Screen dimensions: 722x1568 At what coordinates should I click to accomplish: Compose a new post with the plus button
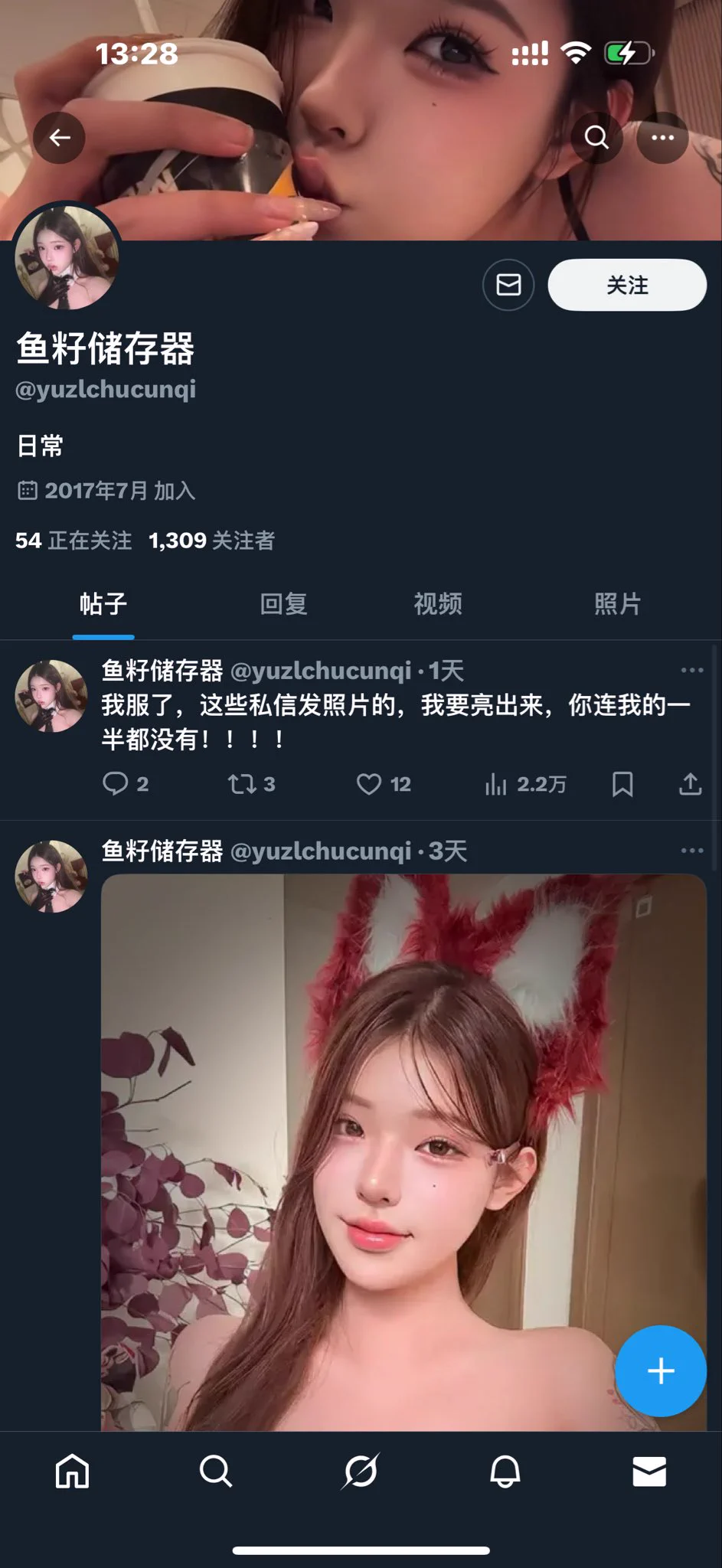pyautogui.click(x=660, y=1370)
